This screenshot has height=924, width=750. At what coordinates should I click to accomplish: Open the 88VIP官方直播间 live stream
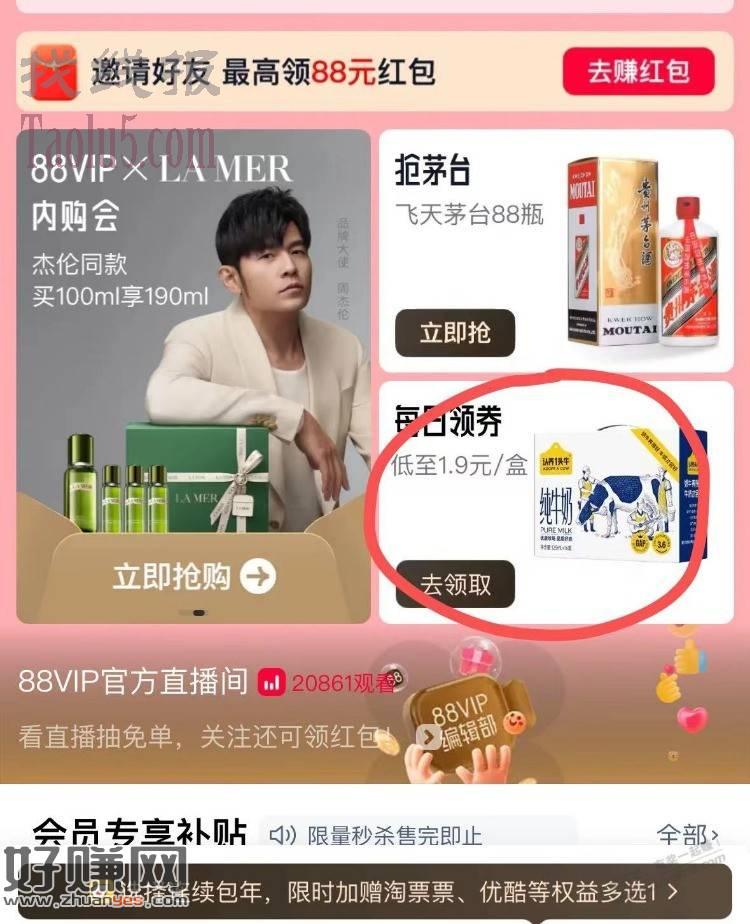click(133, 681)
